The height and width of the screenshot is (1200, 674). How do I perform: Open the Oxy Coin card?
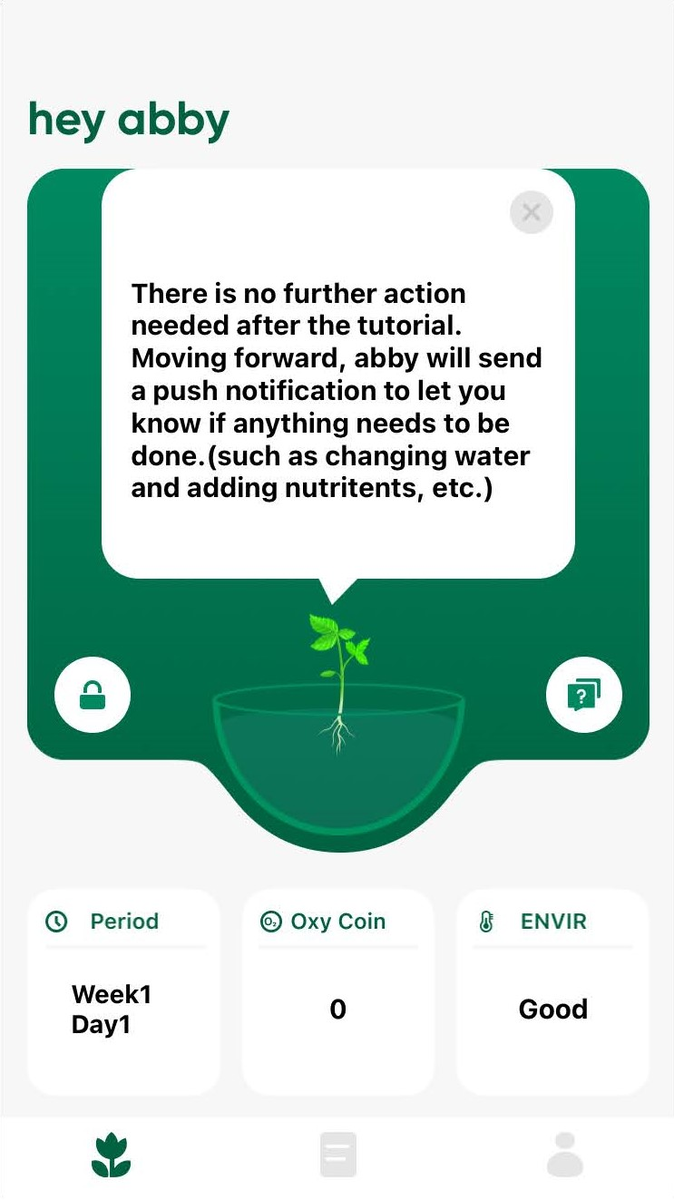pyautogui.click(x=338, y=992)
